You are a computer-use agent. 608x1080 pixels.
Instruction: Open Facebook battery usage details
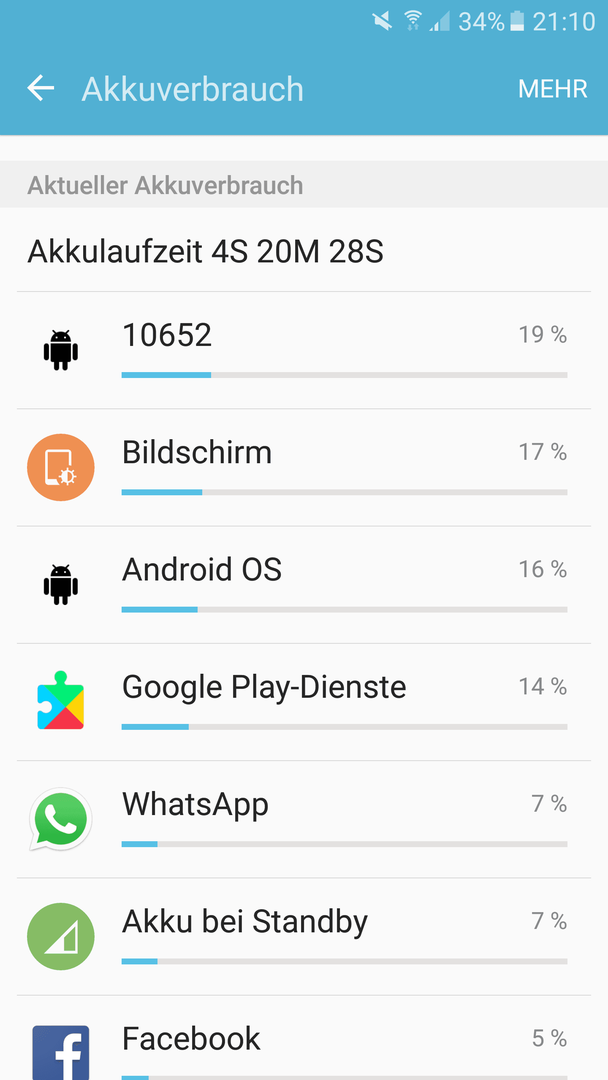pyautogui.click(x=304, y=1038)
